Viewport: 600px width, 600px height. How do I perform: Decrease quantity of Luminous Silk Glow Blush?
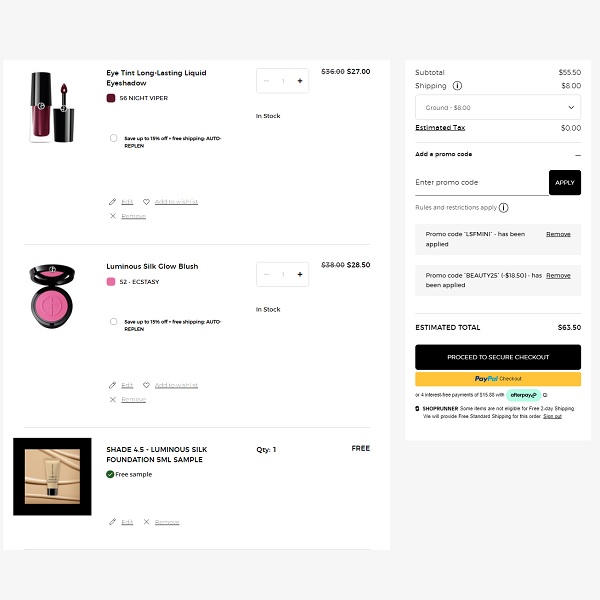[266, 274]
